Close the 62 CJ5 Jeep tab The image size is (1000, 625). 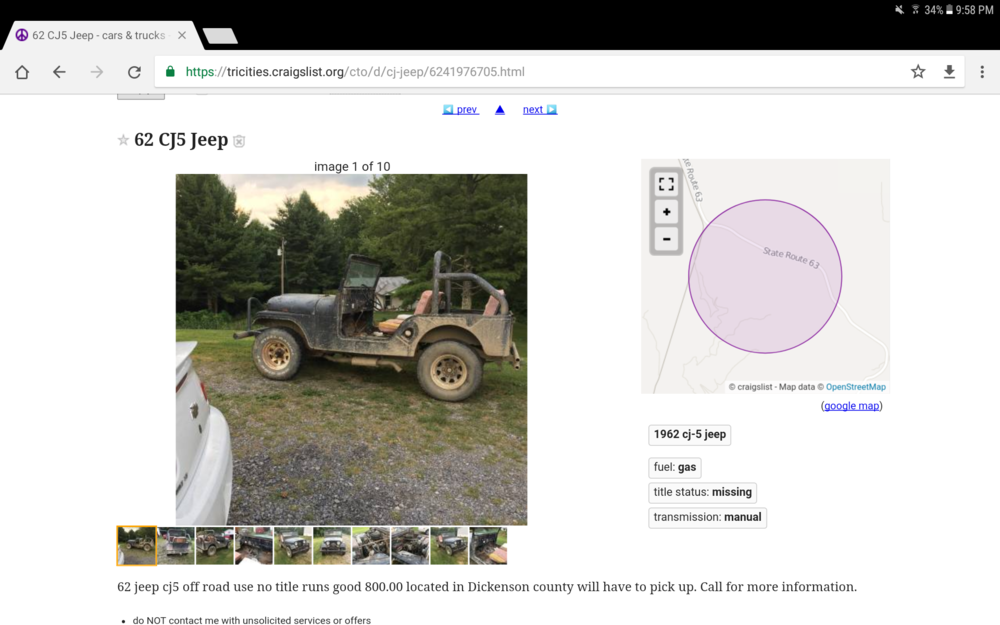(x=182, y=35)
